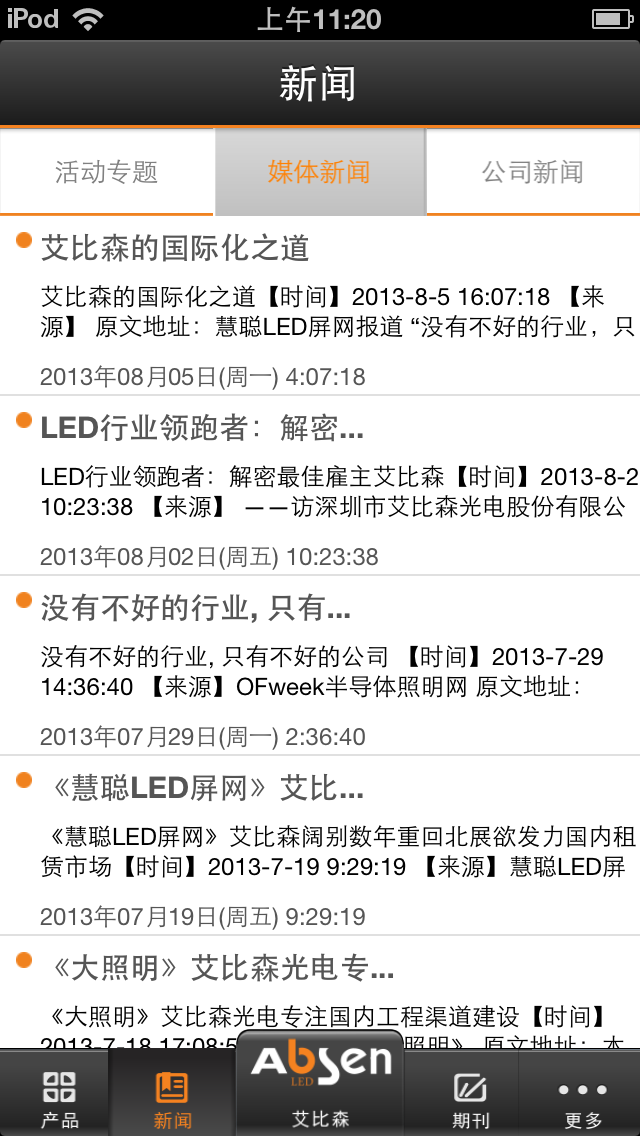Open article 艾比森的国际化之道
This screenshot has height=1136, width=640.
(x=320, y=305)
